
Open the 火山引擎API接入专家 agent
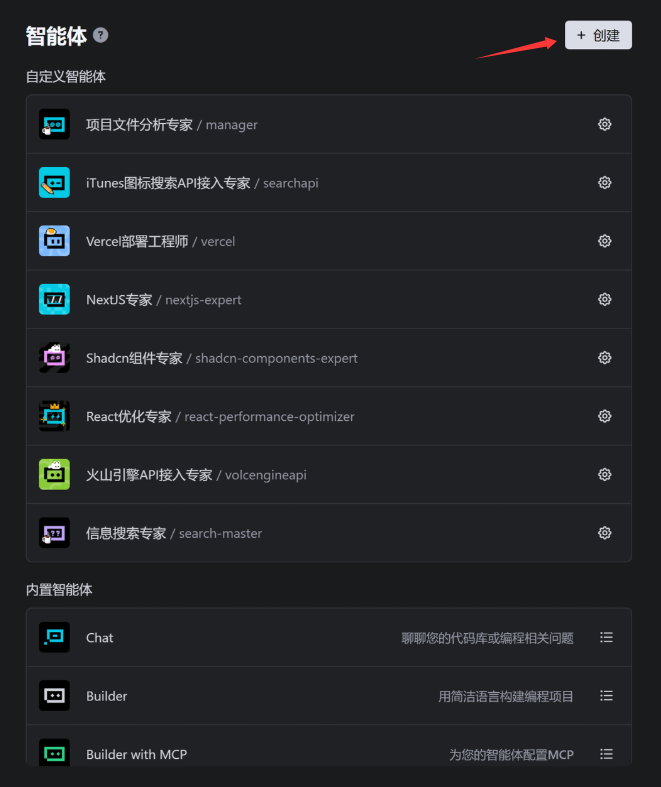point(150,475)
